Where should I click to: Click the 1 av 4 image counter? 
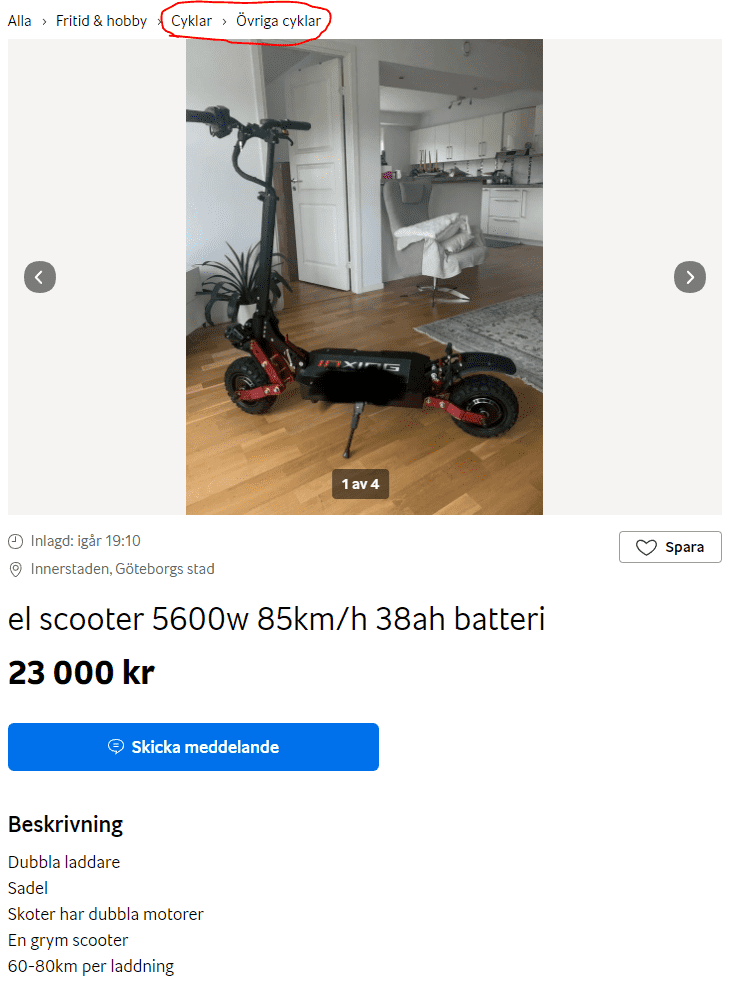(360, 483)
